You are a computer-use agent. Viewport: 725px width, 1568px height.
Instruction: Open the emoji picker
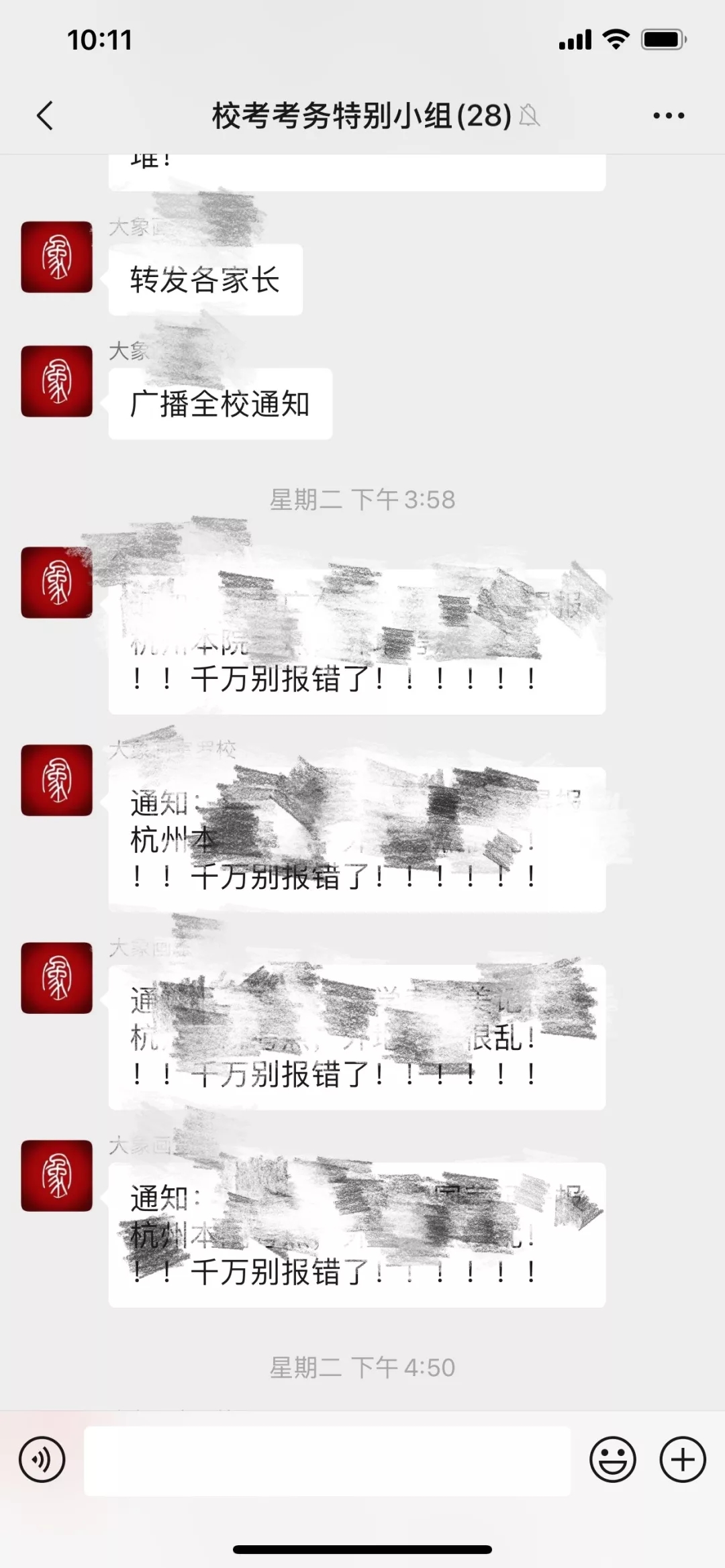[x=612, y=1459]
